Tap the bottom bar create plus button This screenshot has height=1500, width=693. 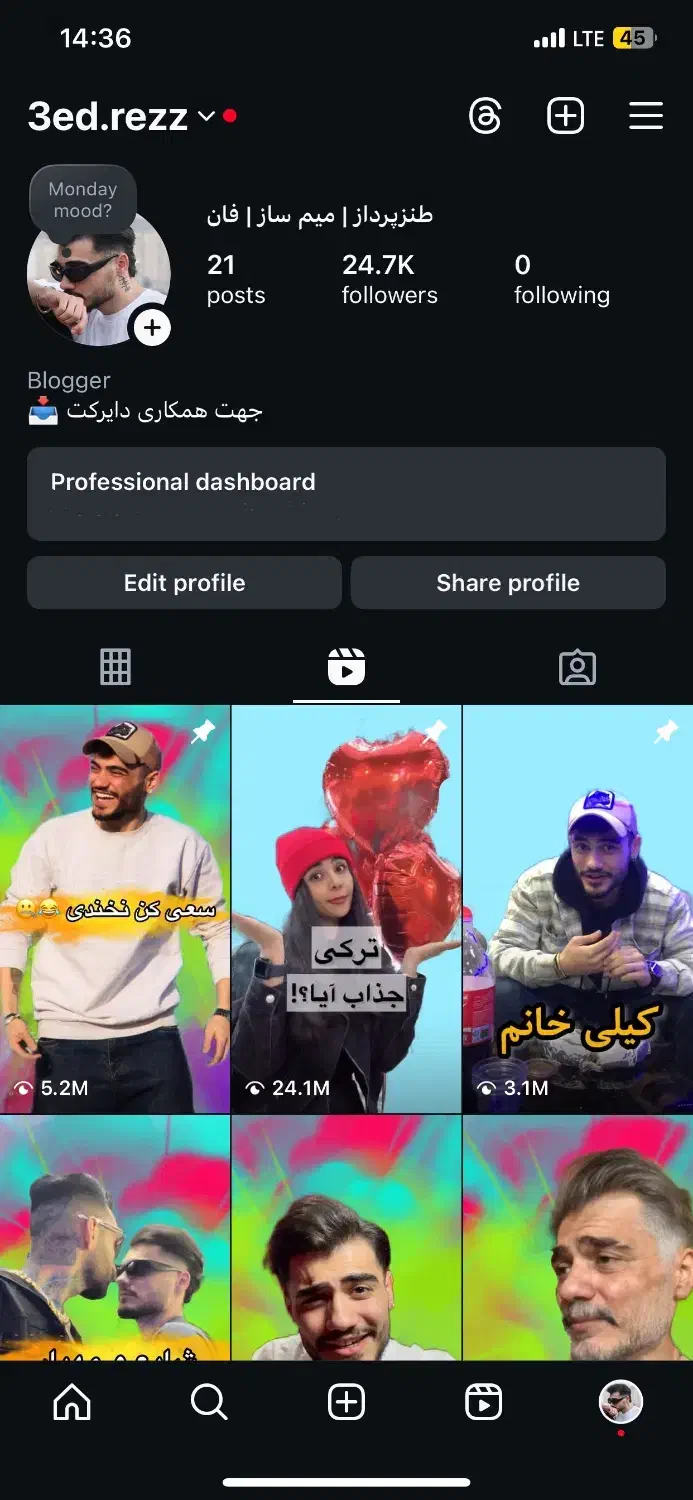(x=347, y=1403)
